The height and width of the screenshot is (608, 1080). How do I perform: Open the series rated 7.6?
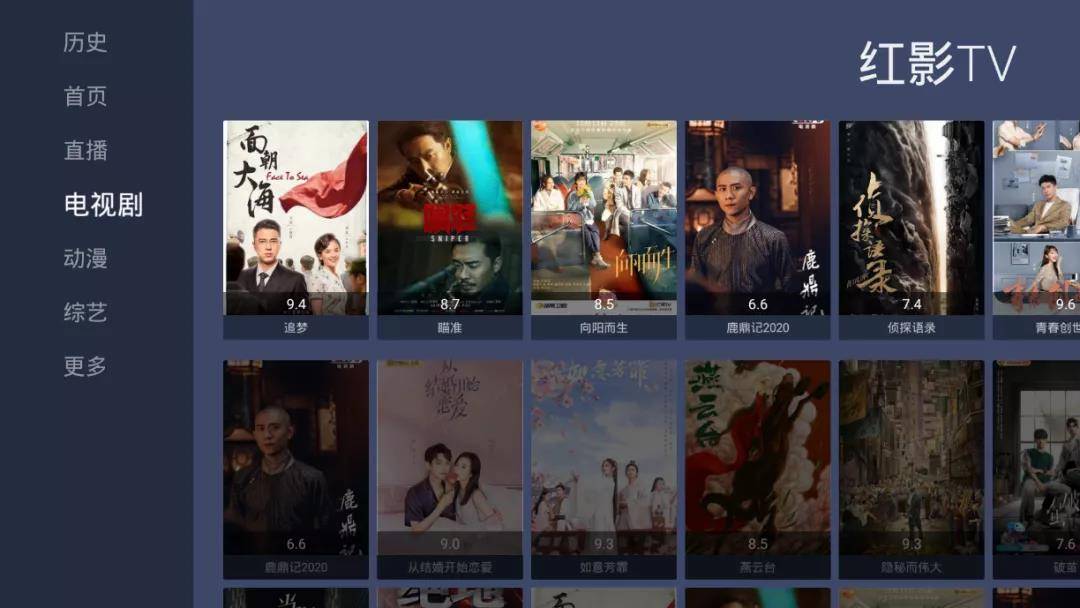1037,458
